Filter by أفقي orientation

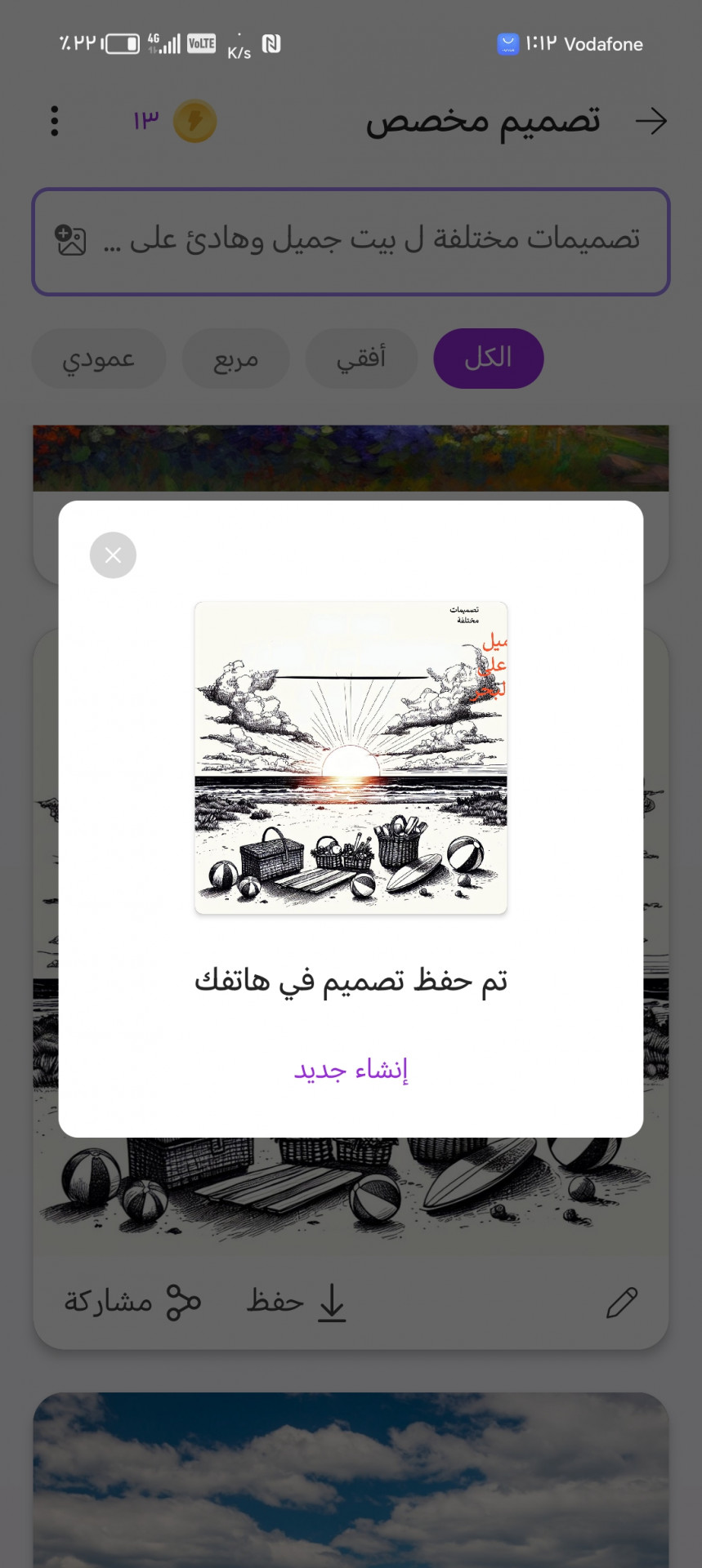tap(361, 359)
